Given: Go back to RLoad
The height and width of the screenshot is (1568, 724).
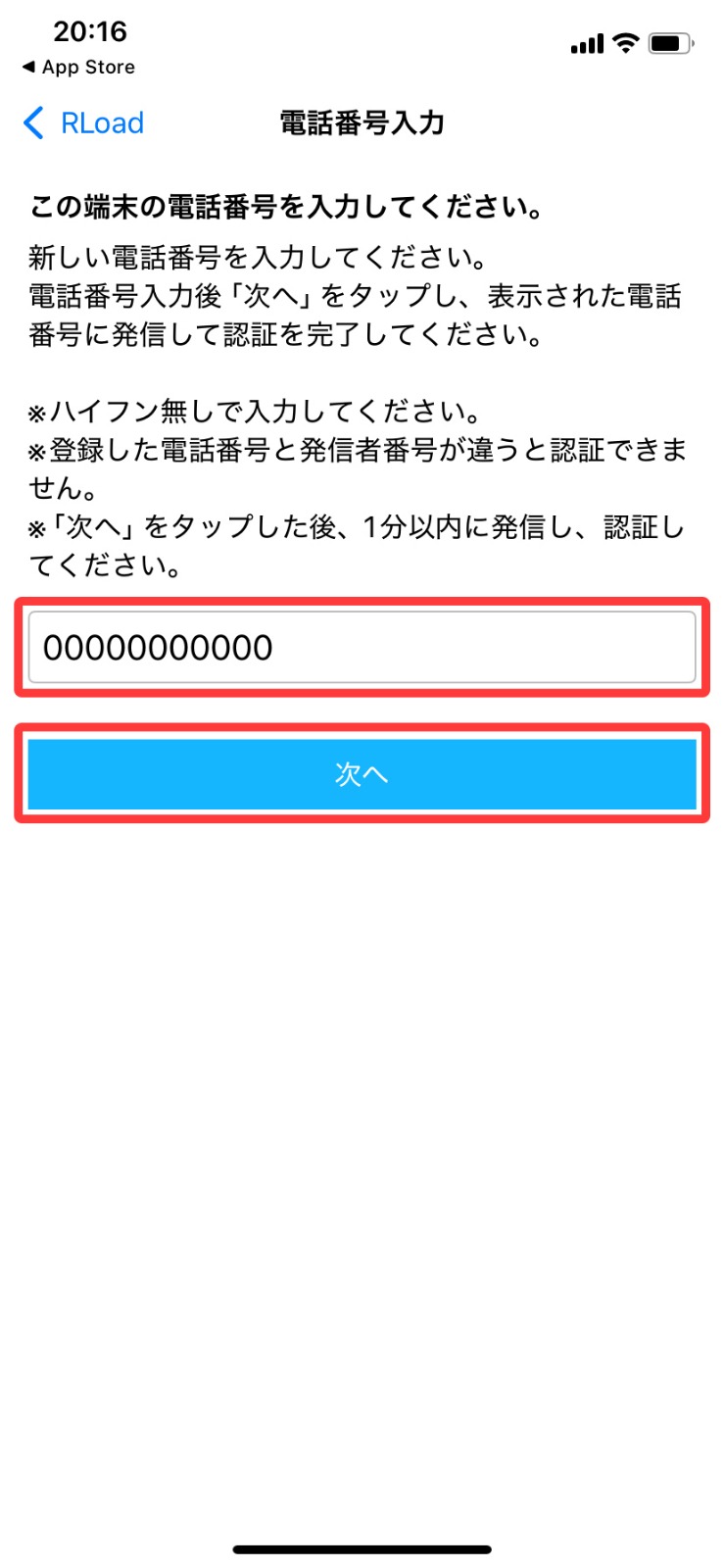Looking at the screenshot, I should [83, 123].
